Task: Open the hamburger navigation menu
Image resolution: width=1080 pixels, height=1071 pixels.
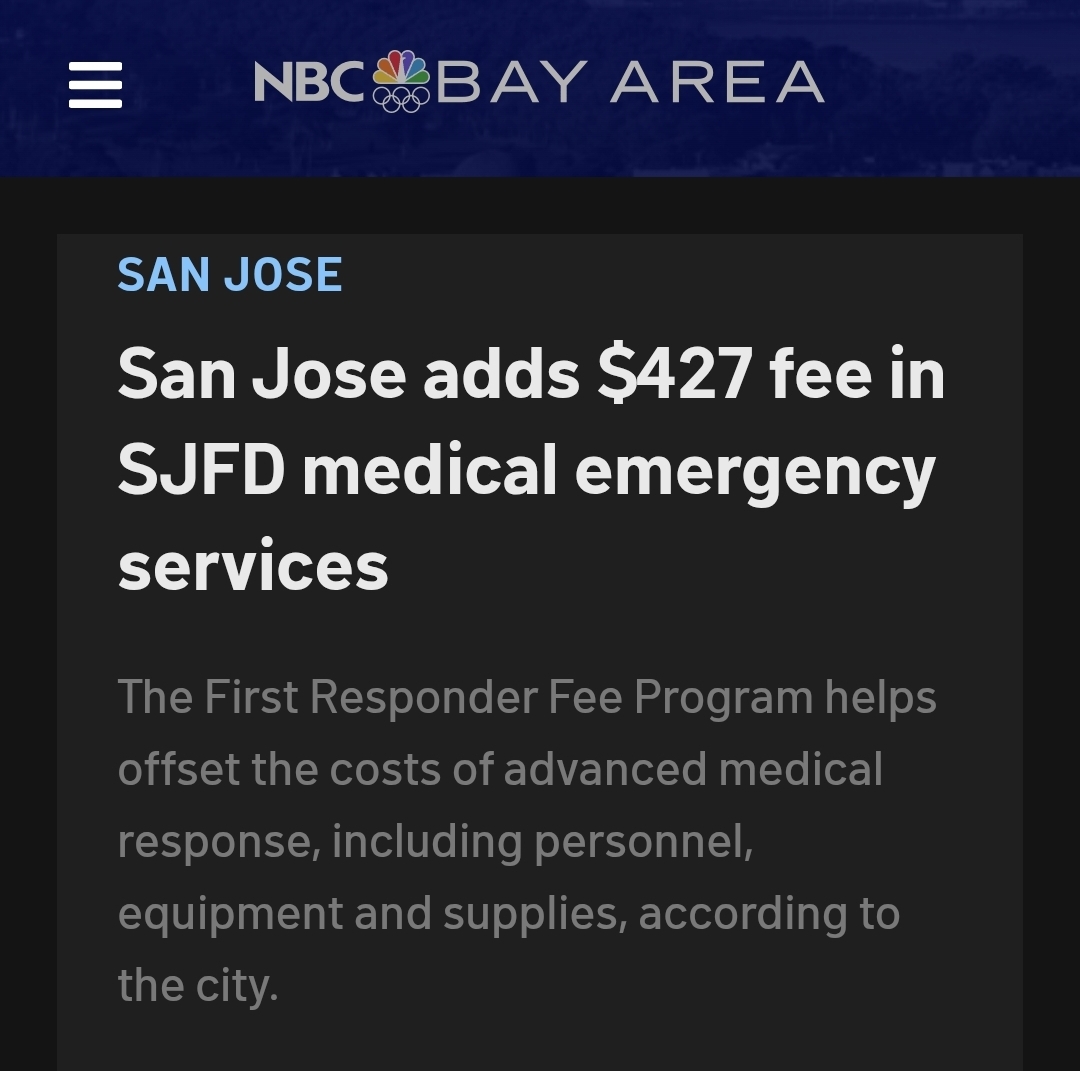Action: tap(95, 85)
